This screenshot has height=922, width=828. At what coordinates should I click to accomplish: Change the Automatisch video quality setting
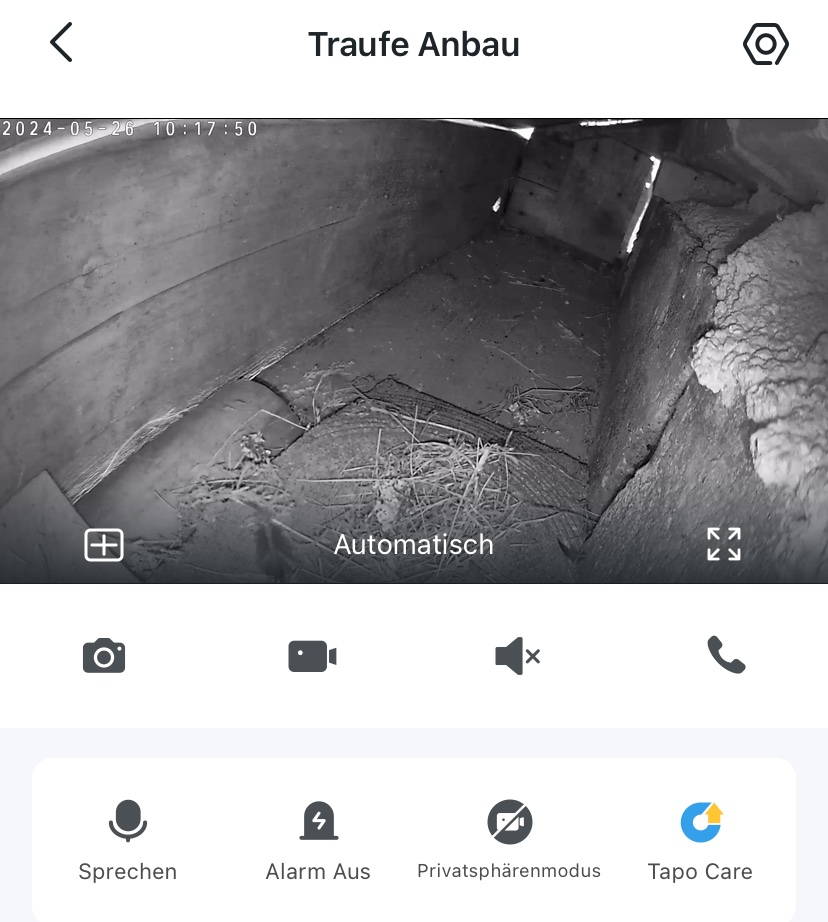coord(413,545)
